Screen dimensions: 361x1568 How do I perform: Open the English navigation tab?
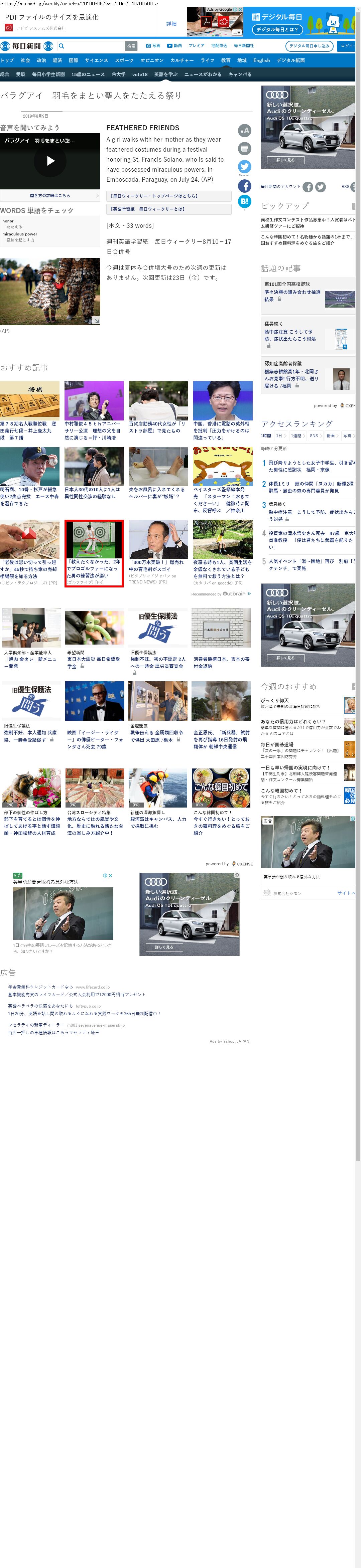[x=261, y=60]
